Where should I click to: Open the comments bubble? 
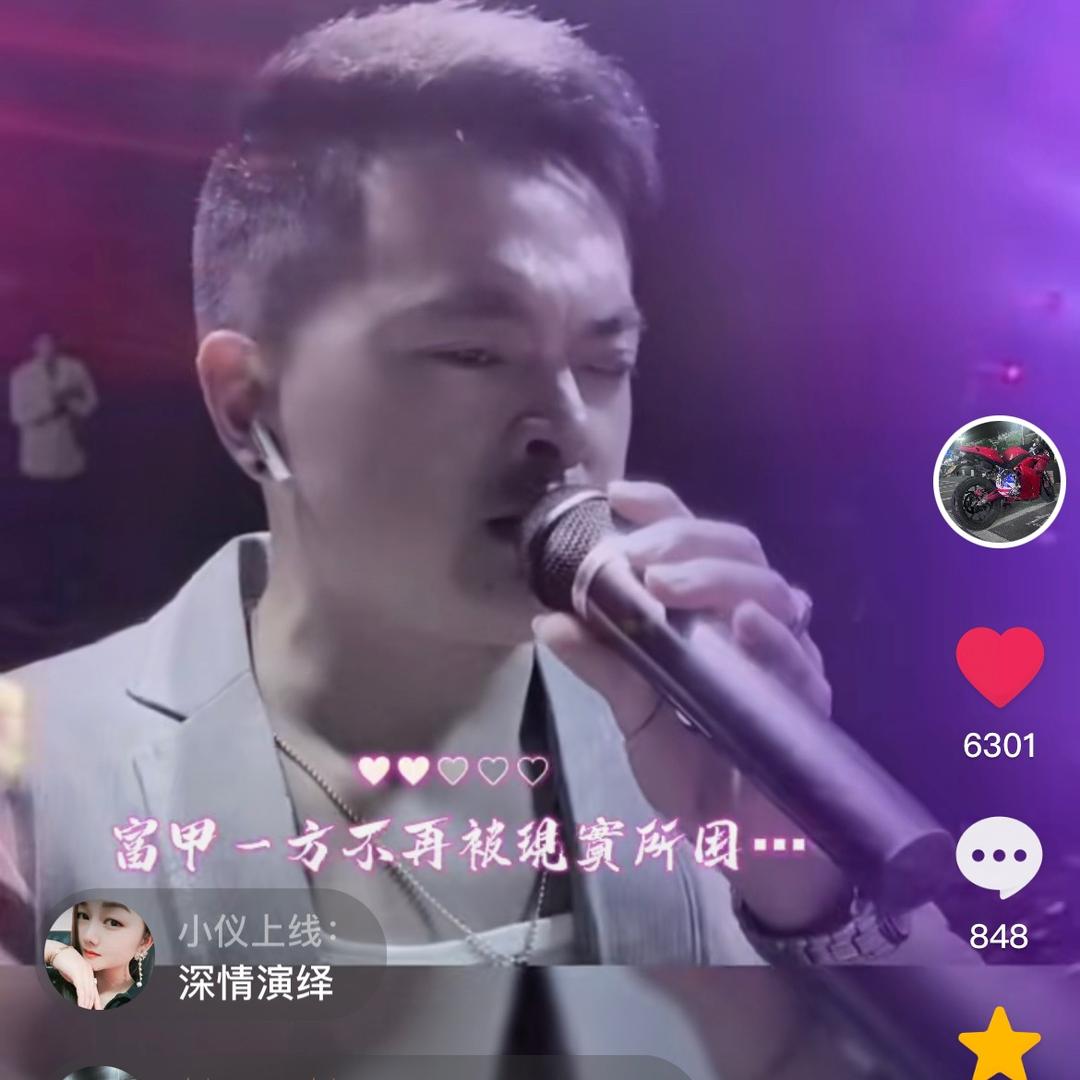999,858
